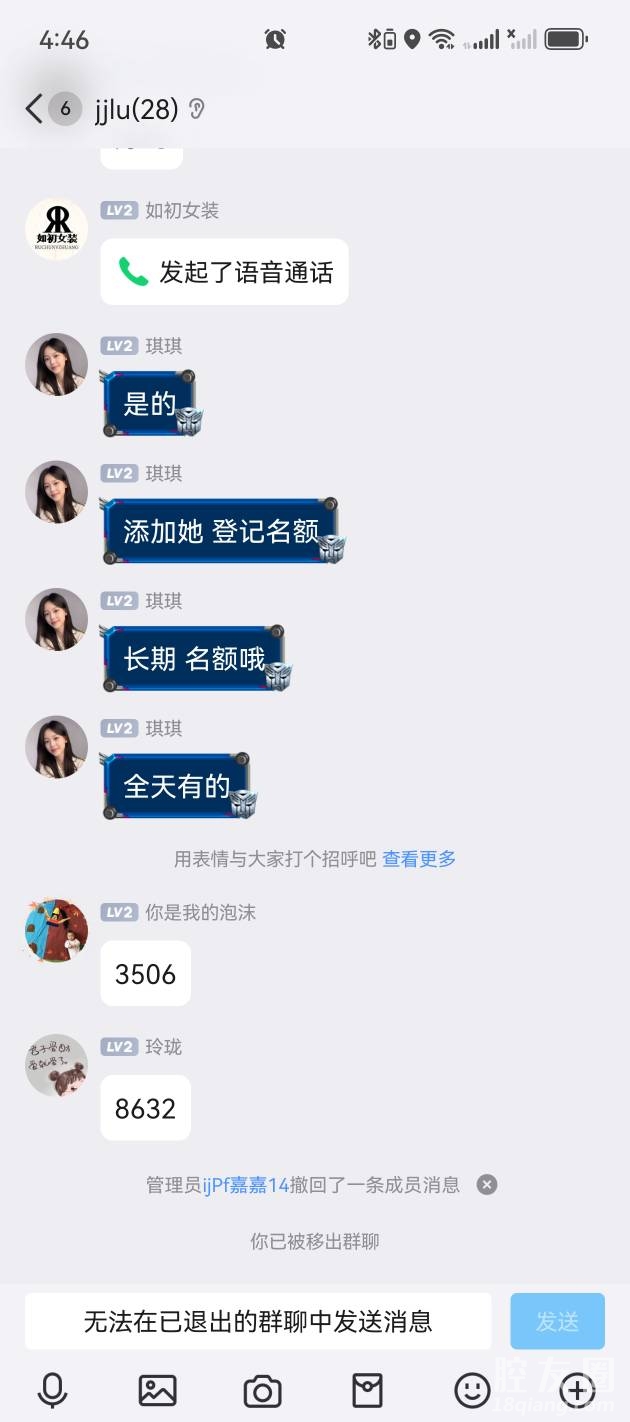Open the emoji sticker panel
630x1422 pixels.
click(472, 1390)
